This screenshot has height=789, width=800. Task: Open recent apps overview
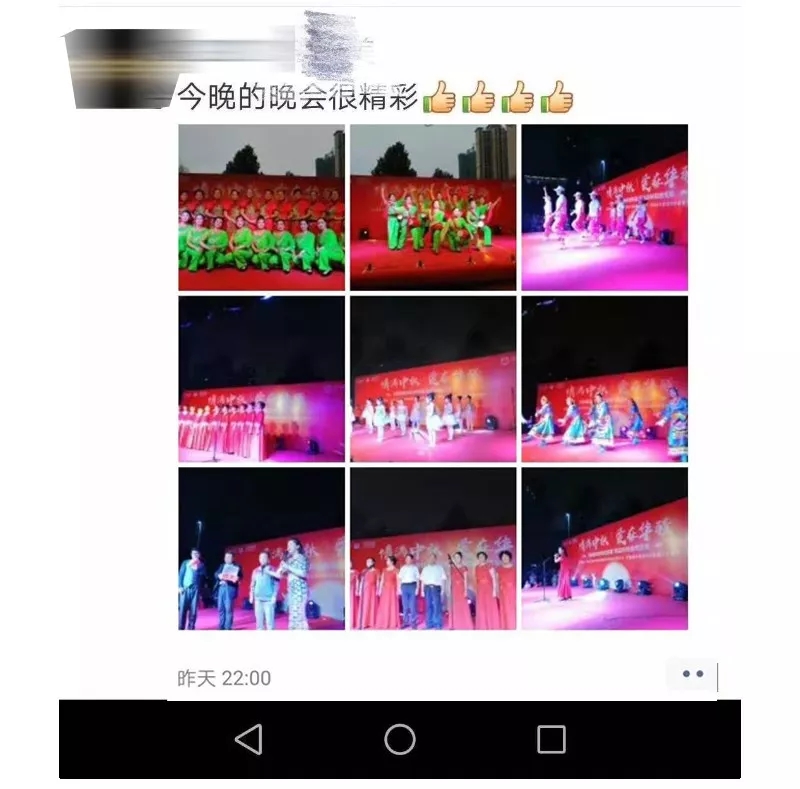[551, 739]
